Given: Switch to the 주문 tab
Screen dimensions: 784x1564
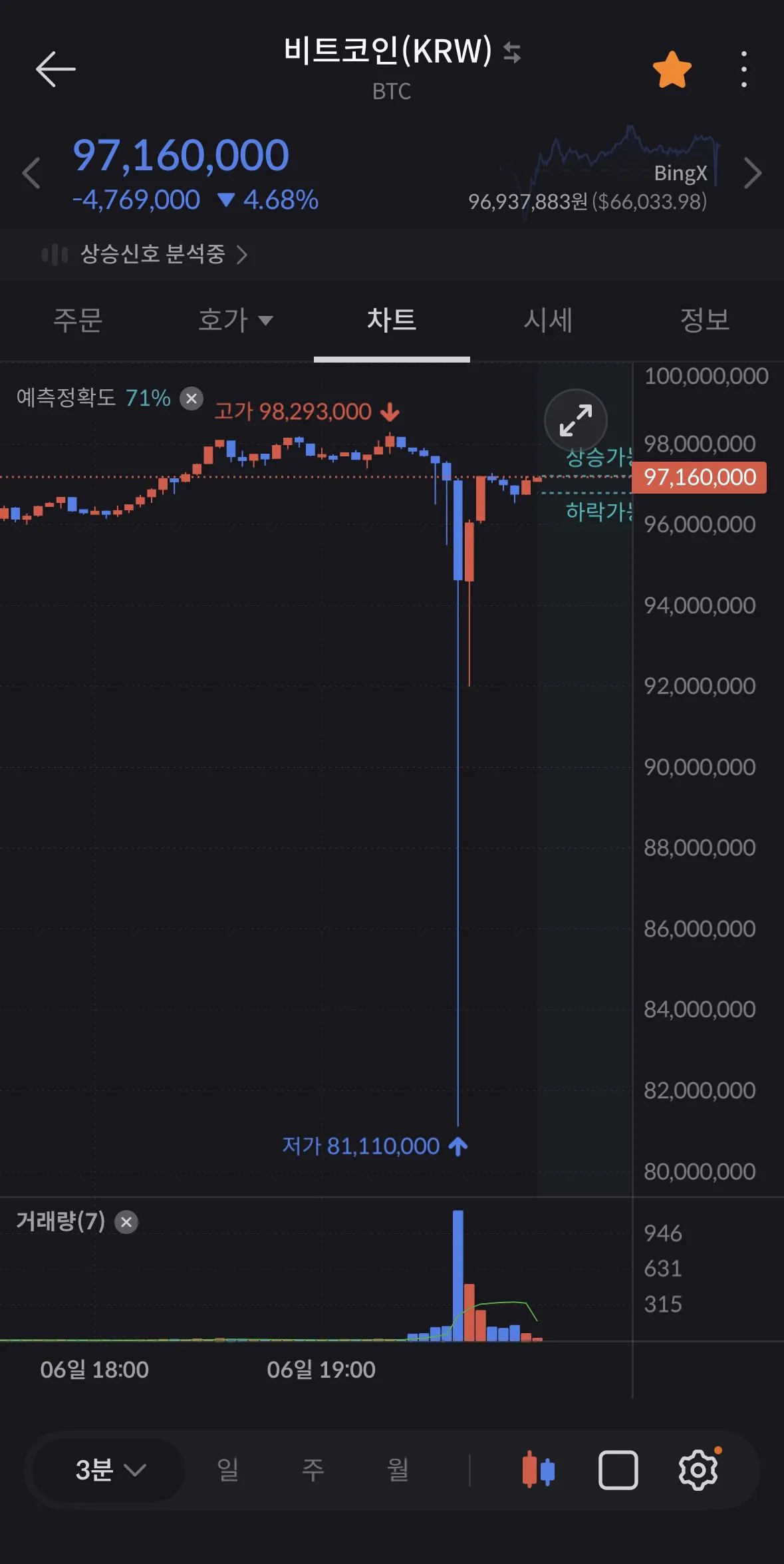Looking at the screenshot, I should (x=78, y=320).
